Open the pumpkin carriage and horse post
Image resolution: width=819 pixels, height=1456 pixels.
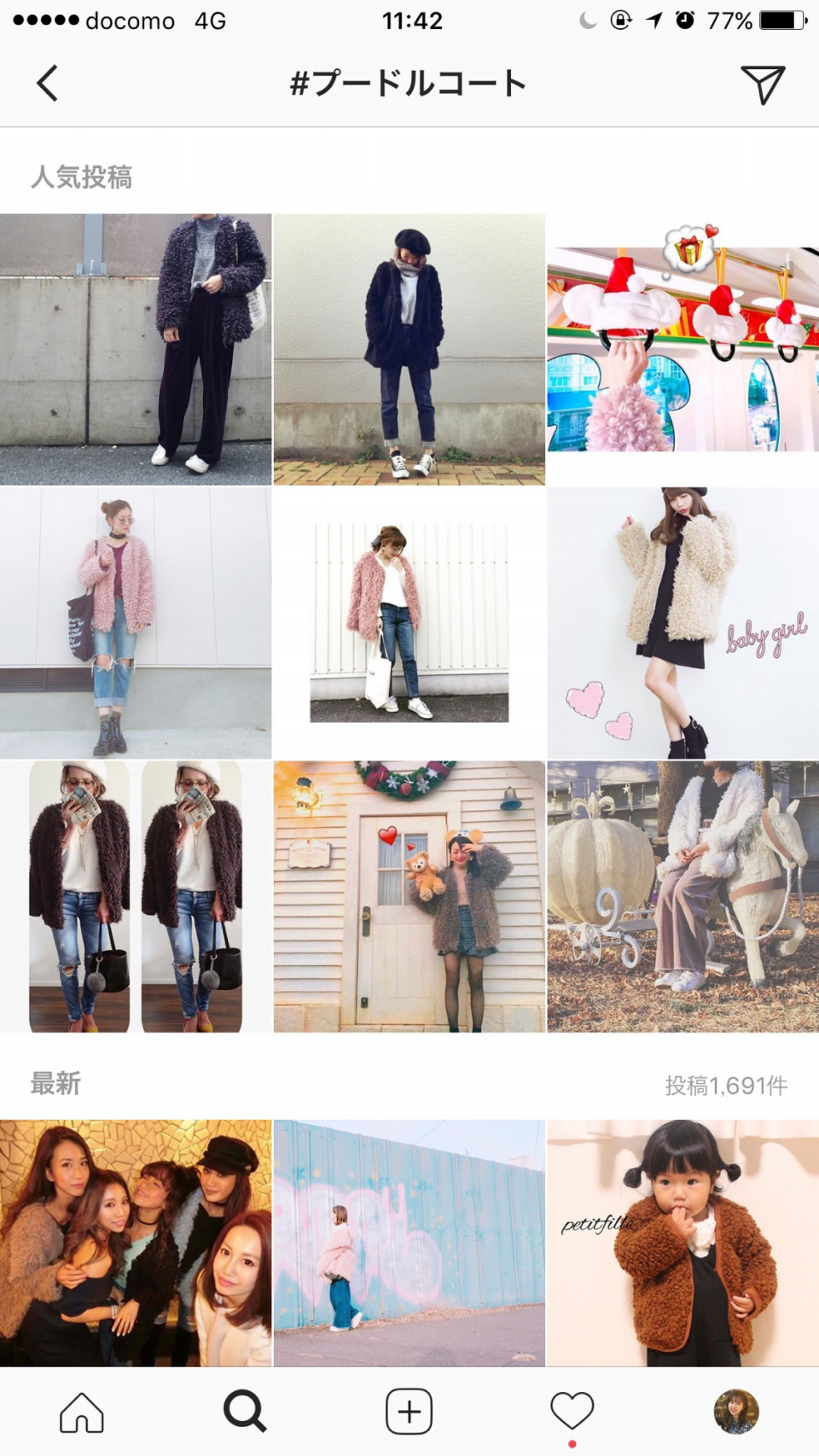682,896
